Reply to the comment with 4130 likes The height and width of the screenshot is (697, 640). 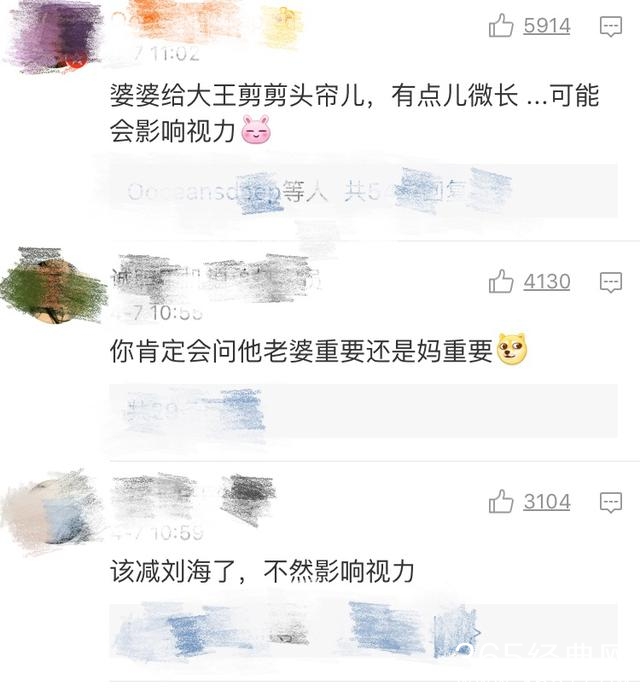pos(610,283)
